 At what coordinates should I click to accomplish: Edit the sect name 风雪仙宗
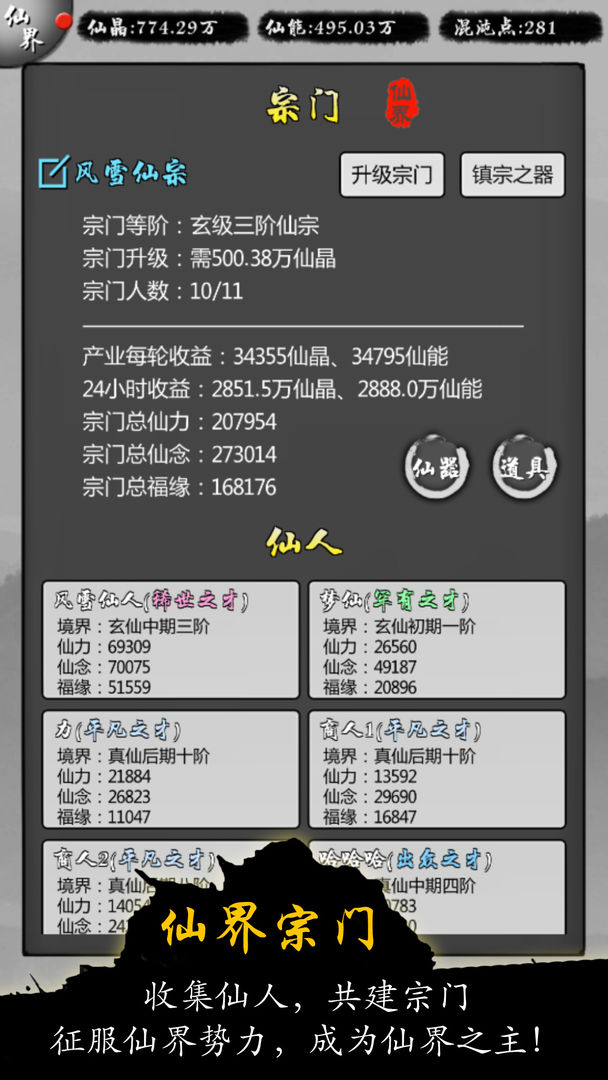click(x=53, y=172)
